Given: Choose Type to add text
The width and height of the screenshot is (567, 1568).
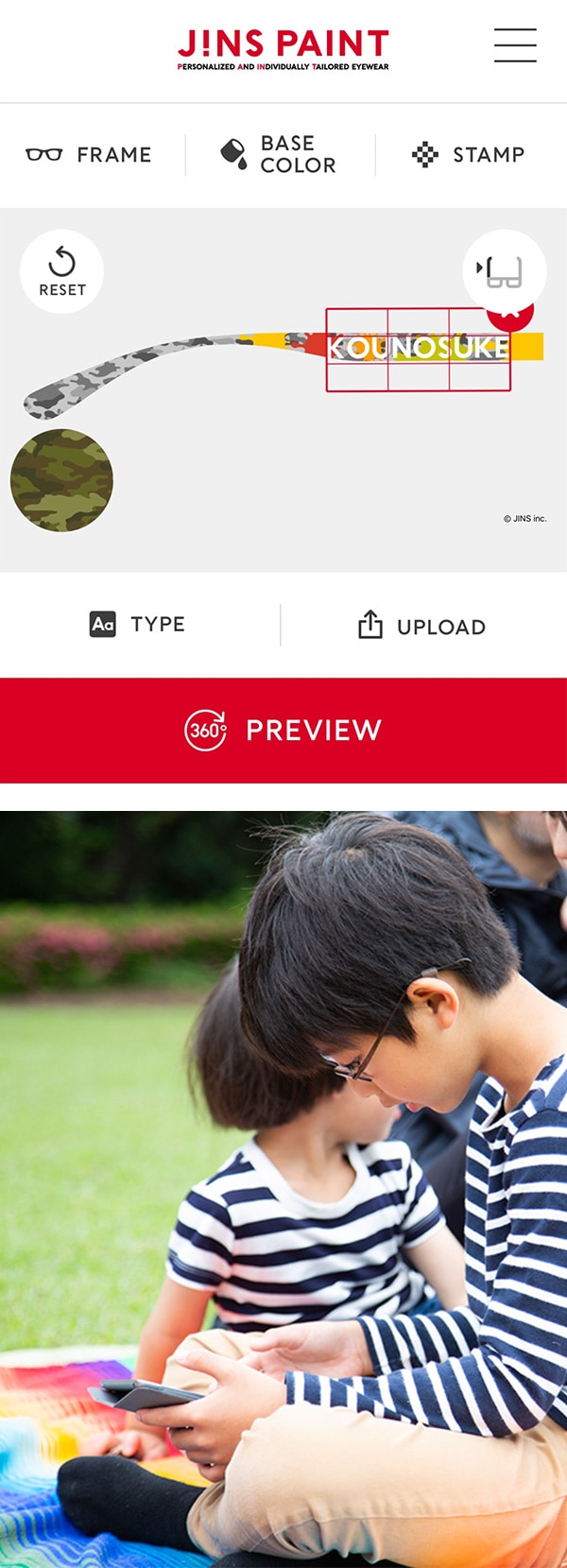Looking at the screenshot, I should click(139, 625).
